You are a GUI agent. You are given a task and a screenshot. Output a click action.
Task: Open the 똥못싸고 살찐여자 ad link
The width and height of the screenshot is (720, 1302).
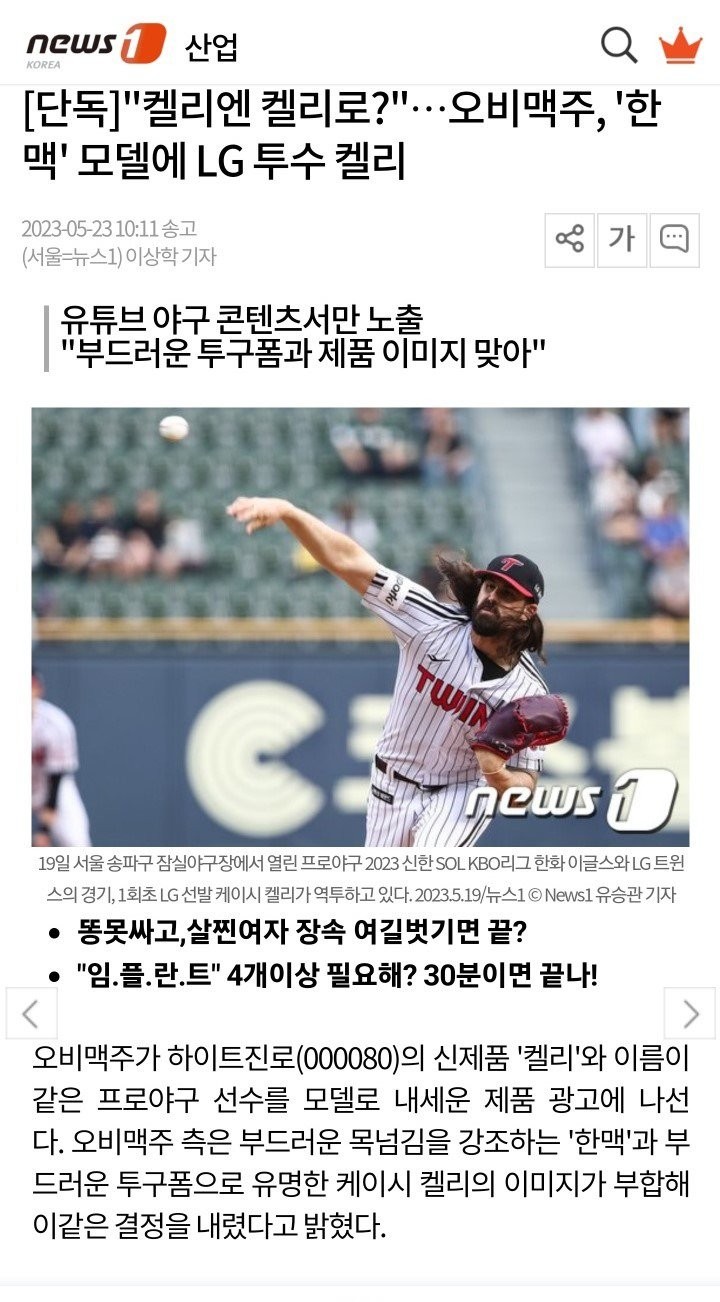tap(302, 933)
